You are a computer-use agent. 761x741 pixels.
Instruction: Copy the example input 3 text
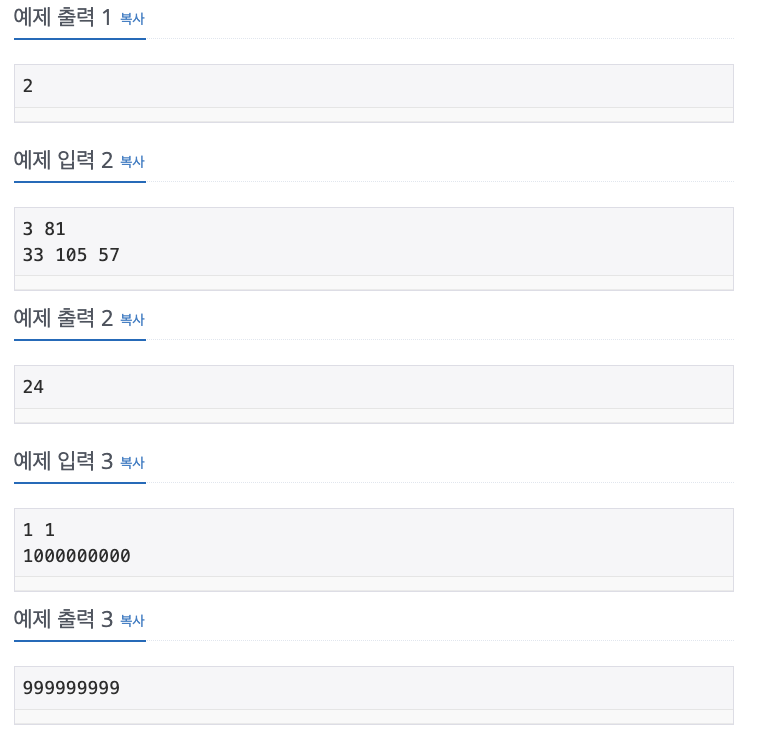pos(132,463)
